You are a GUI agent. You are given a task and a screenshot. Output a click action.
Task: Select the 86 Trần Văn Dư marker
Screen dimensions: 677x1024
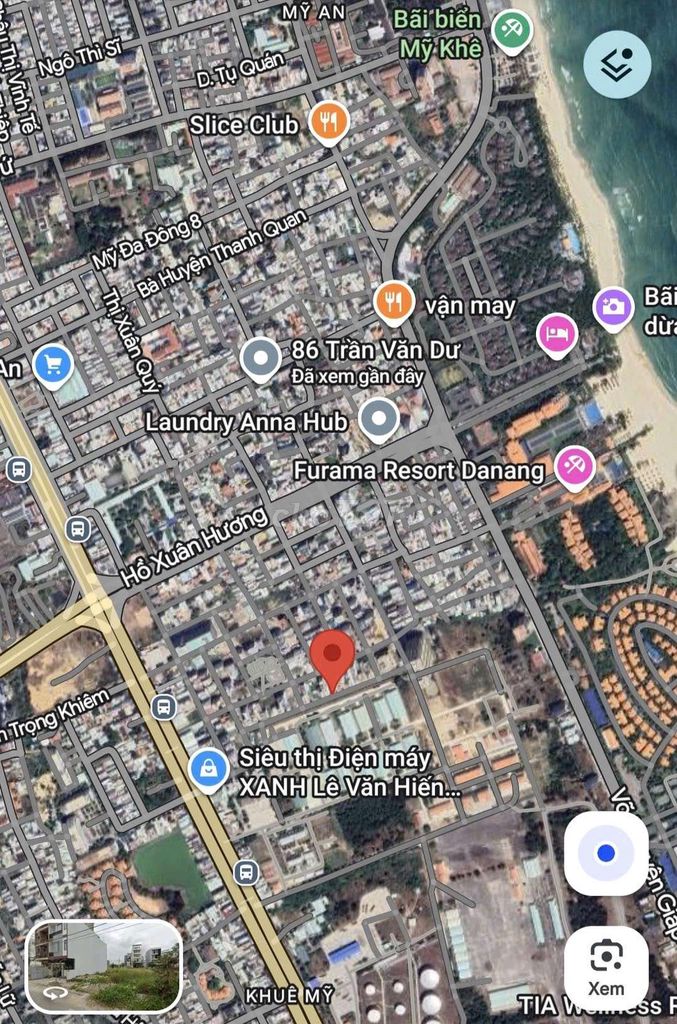click(261, 359)
